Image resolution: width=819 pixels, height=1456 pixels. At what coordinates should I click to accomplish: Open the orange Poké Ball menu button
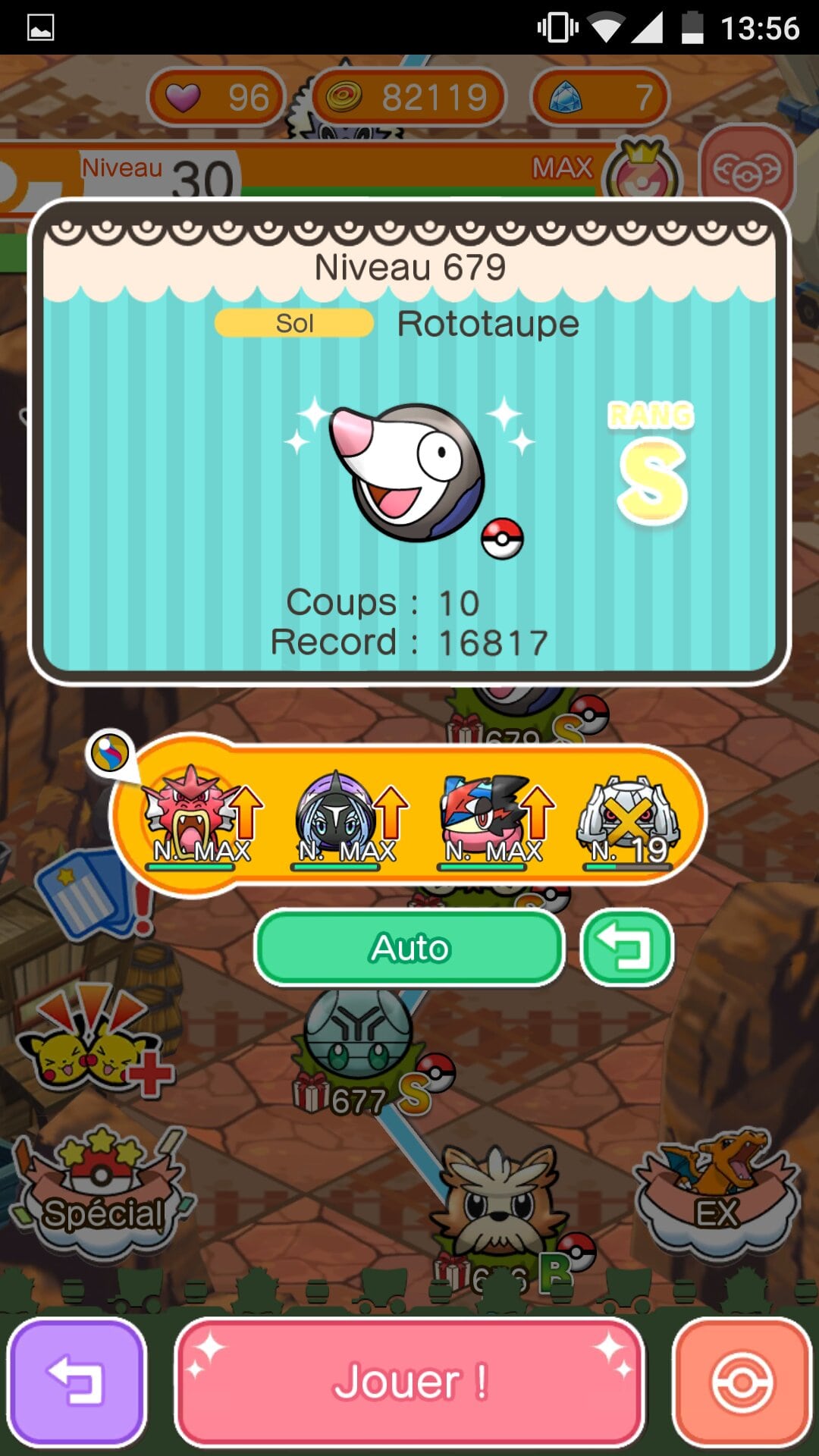tap(742, 1382)
